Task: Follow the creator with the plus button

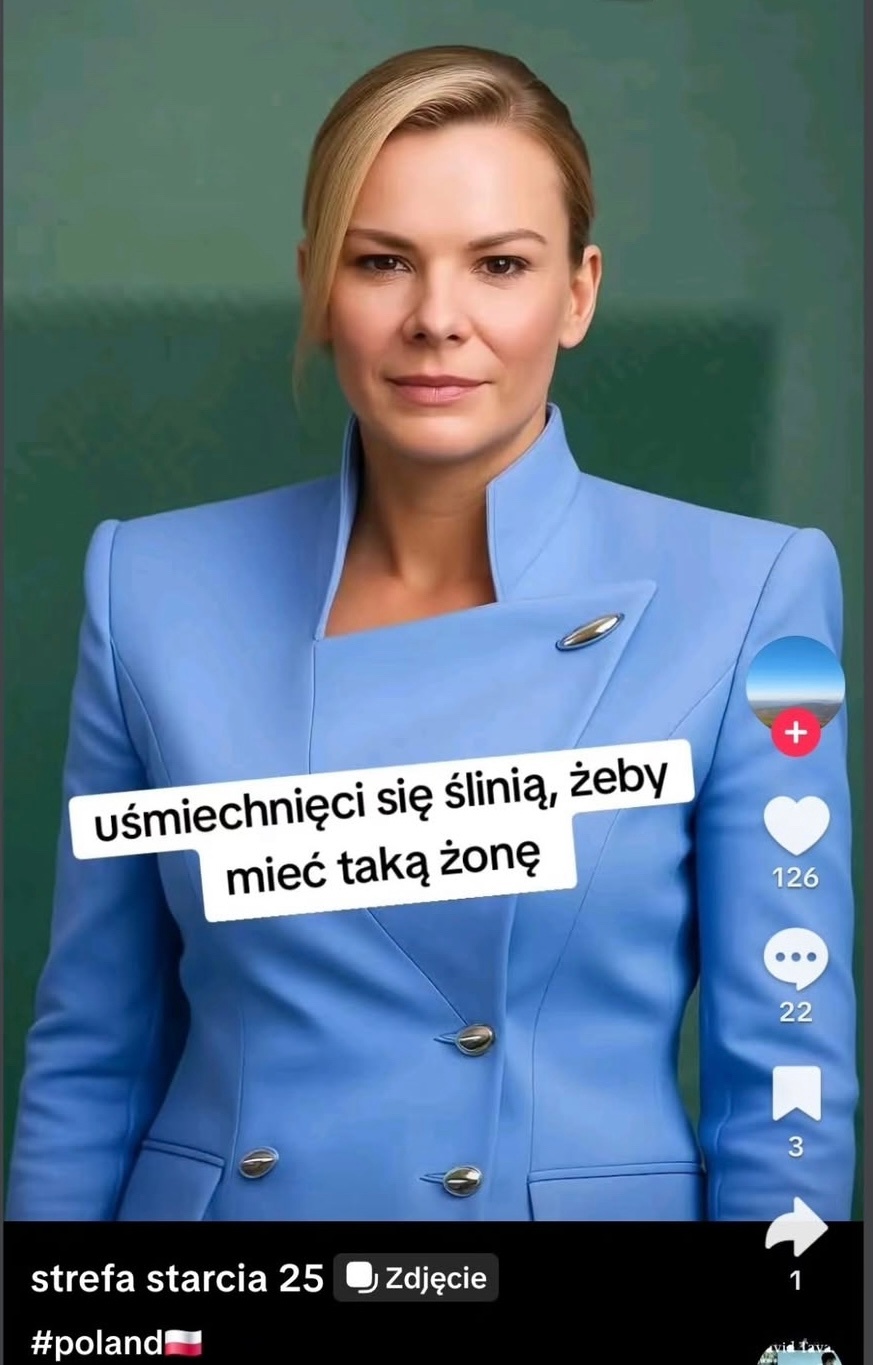Action: click(x=795, y=733)
